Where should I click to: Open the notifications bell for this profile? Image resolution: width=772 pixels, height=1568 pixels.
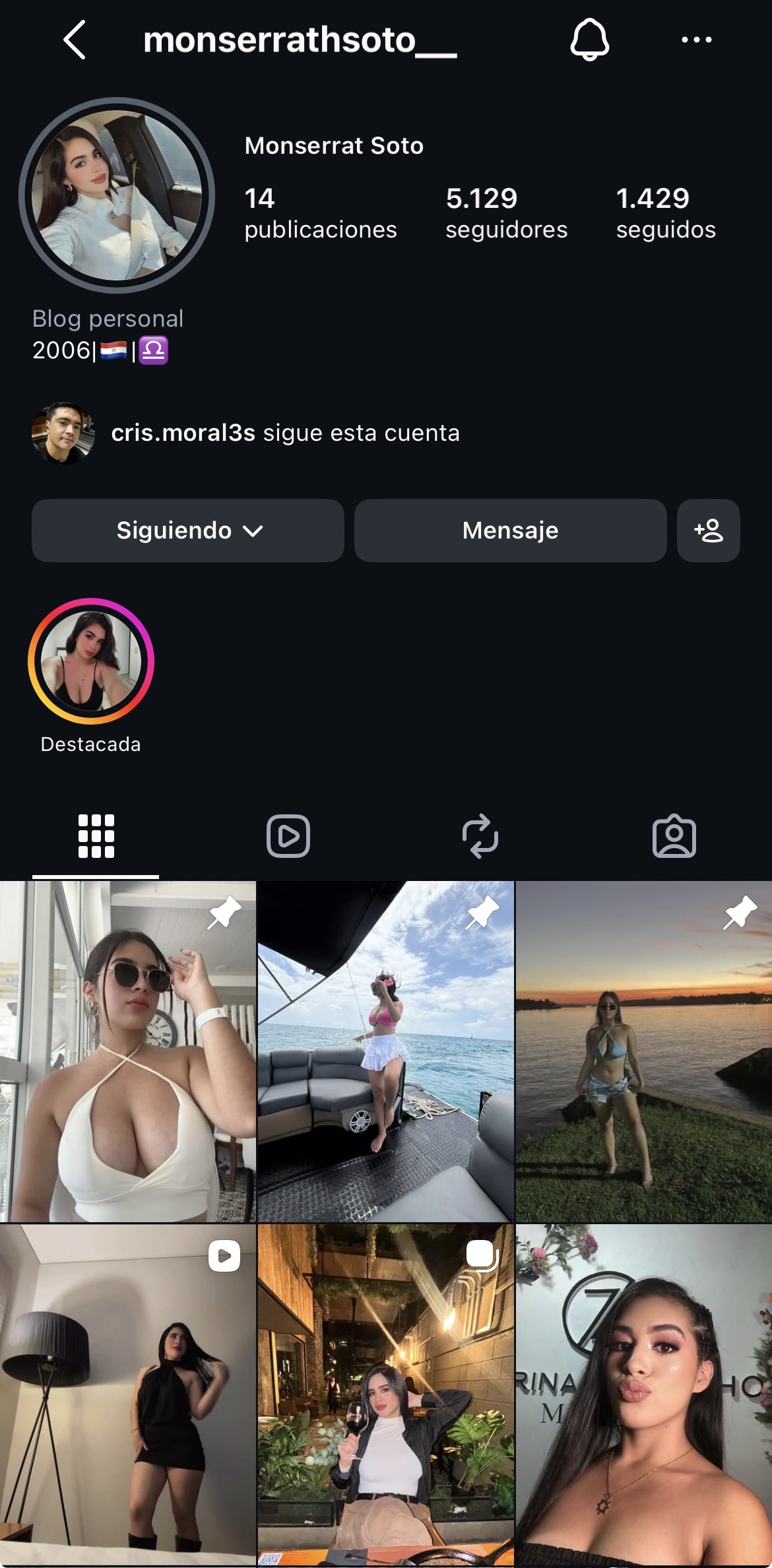click(589, 40)
